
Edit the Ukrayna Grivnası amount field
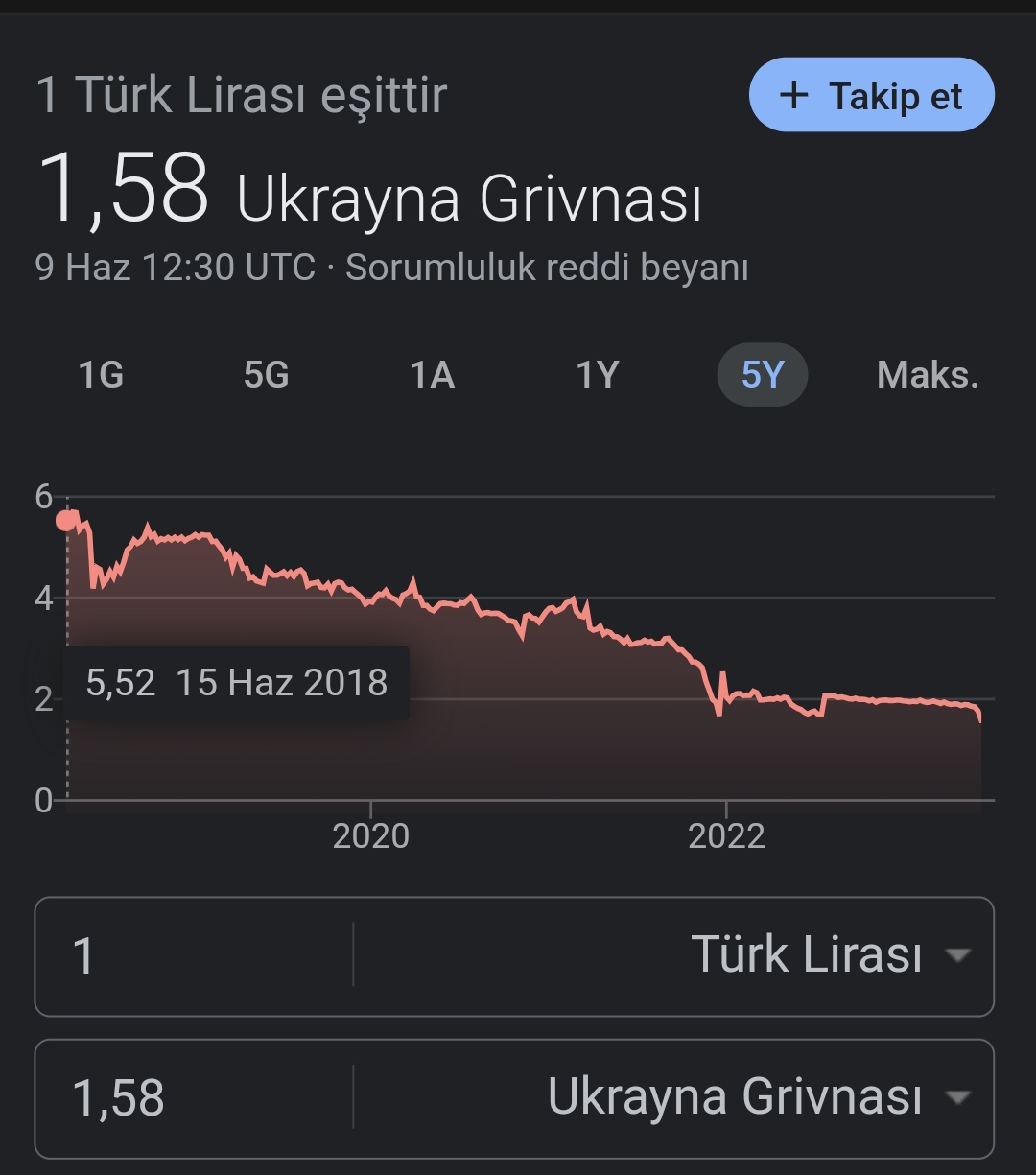[x=192, y=1098]
